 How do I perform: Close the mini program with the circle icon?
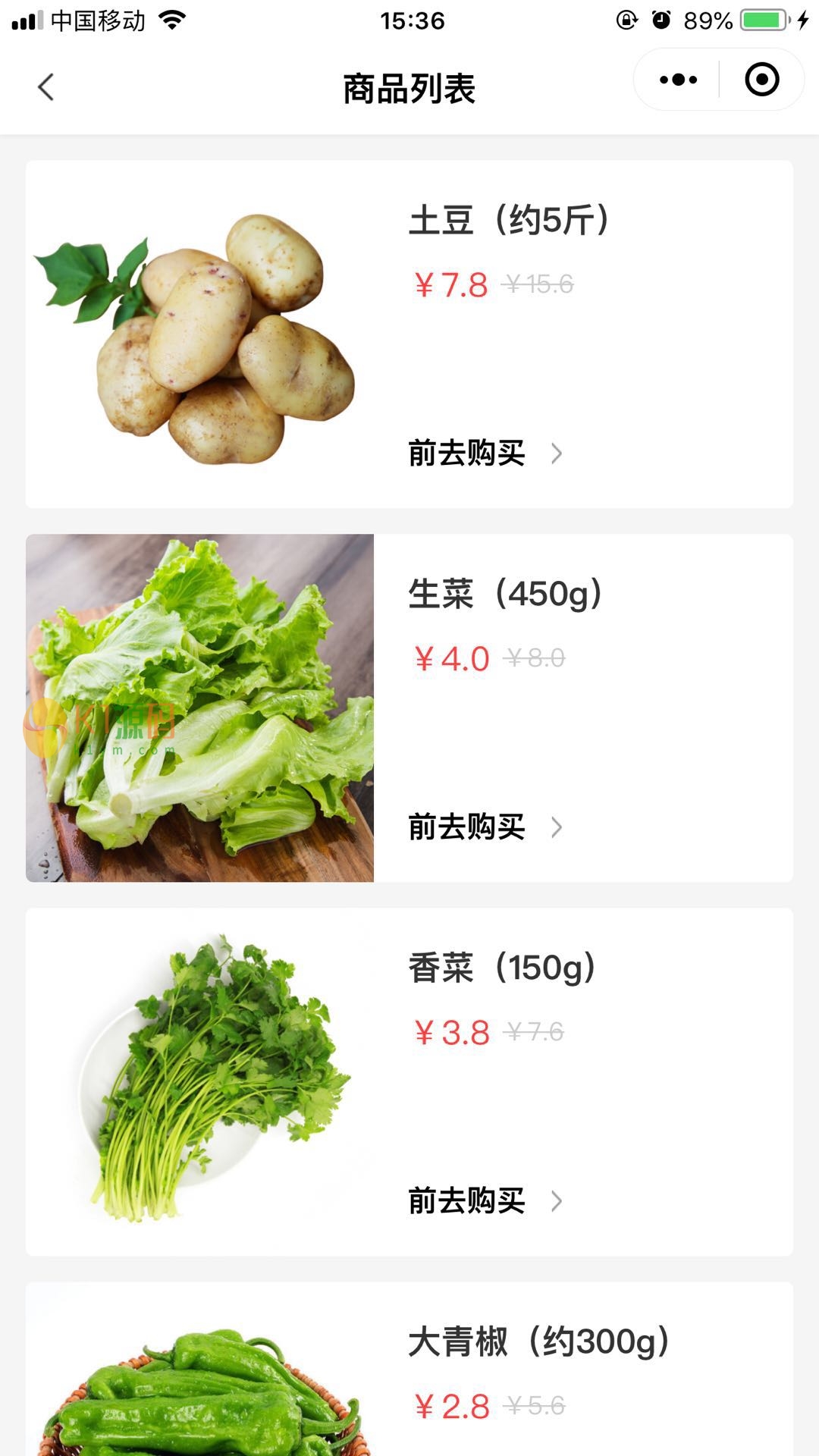[761, 80]
